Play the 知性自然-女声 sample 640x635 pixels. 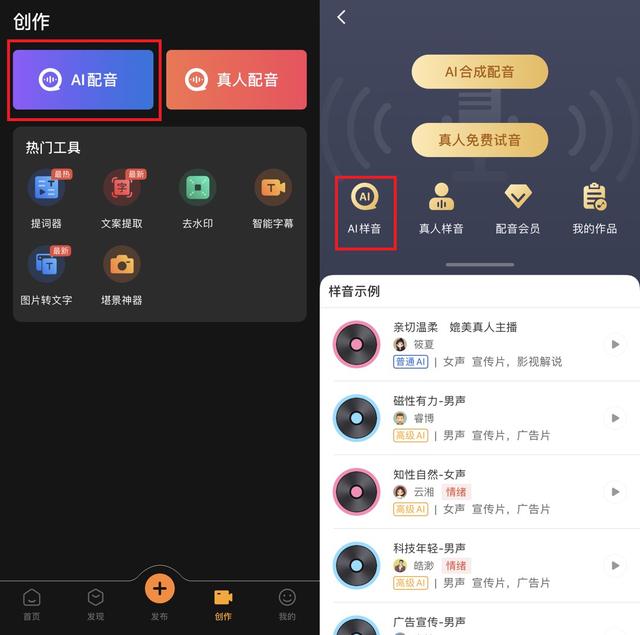[x=615, y=492]
